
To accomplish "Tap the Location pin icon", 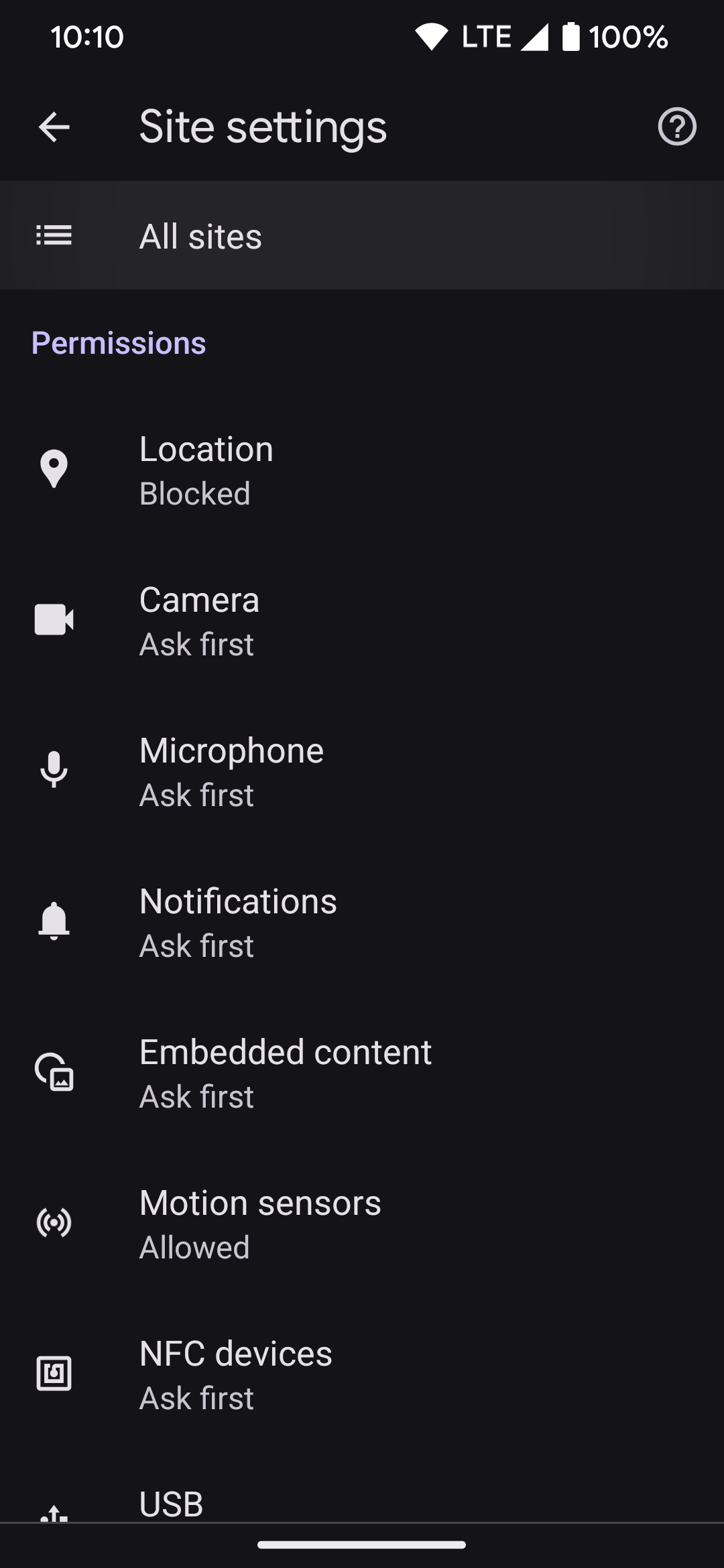I will [x=54, y=469].
